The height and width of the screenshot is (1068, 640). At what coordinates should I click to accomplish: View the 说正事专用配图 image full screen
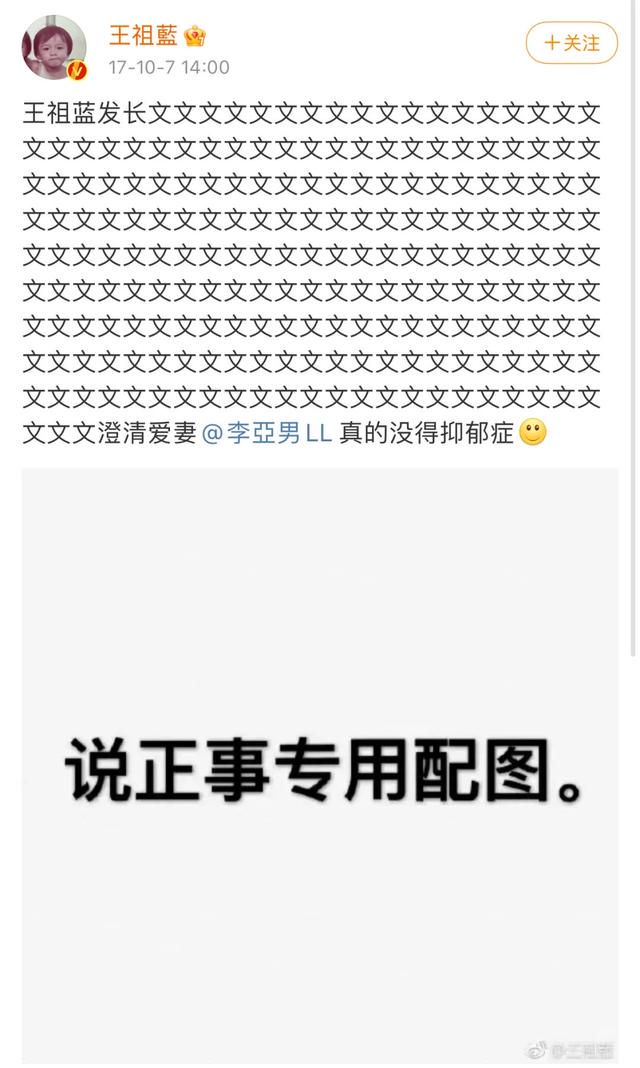pyautogui.click(x=320, y=765)
